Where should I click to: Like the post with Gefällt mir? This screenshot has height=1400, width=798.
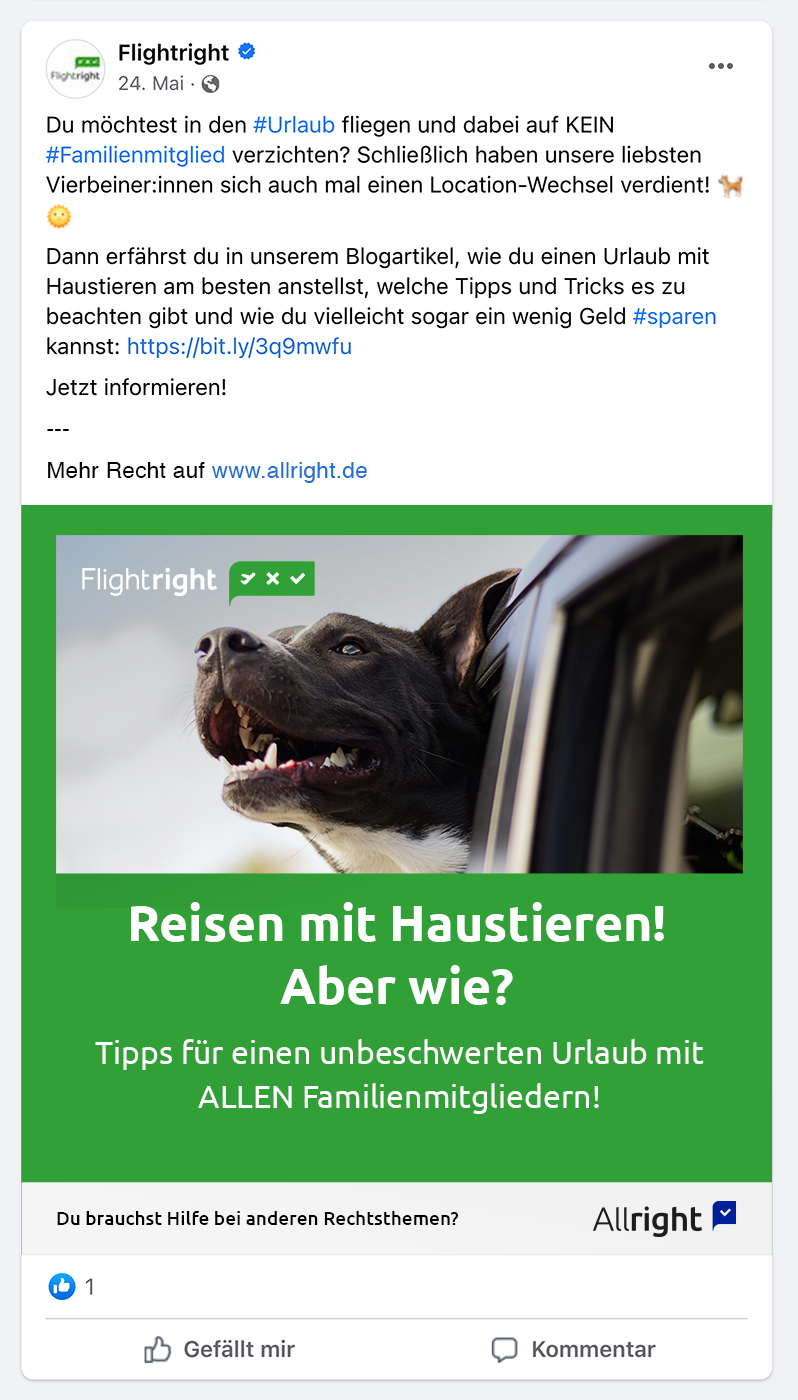[220, 1349]
